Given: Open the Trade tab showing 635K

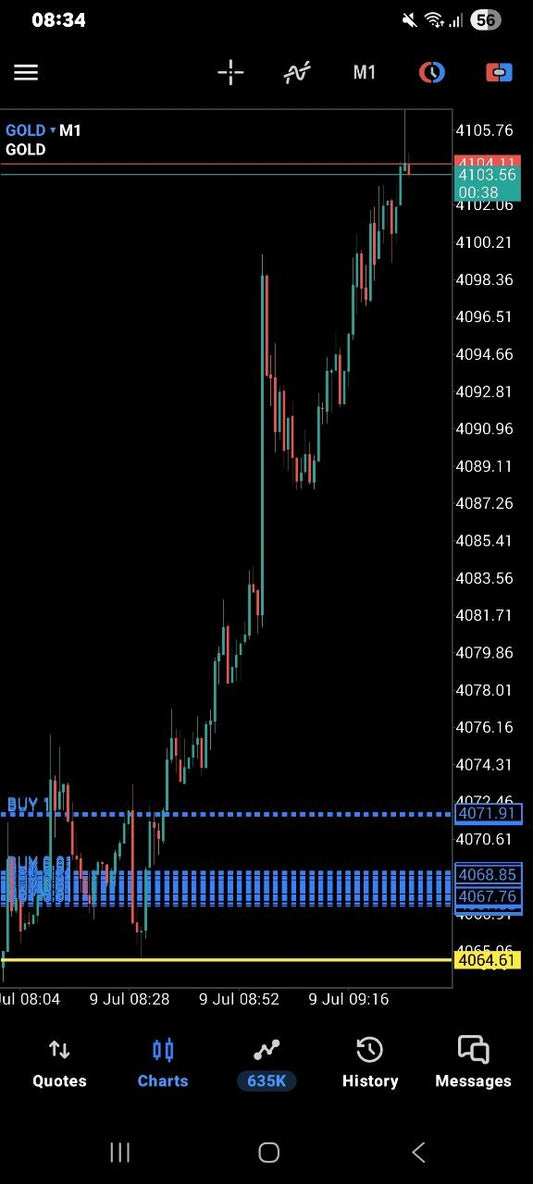Looking at the screenshot, I should pyautogui.click(x=266, y=1063).
